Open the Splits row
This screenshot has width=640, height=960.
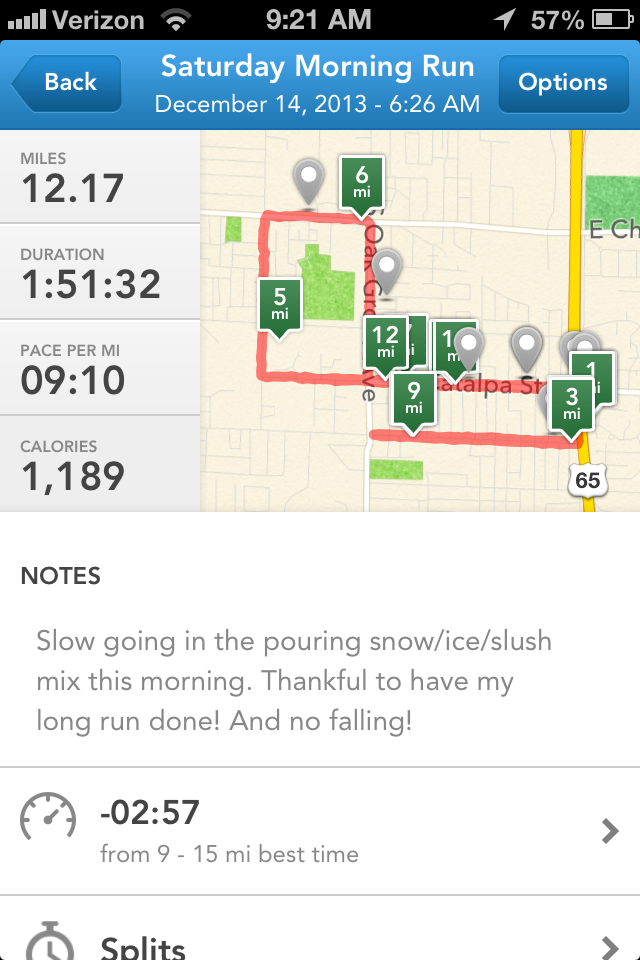[x=320, y=940]
